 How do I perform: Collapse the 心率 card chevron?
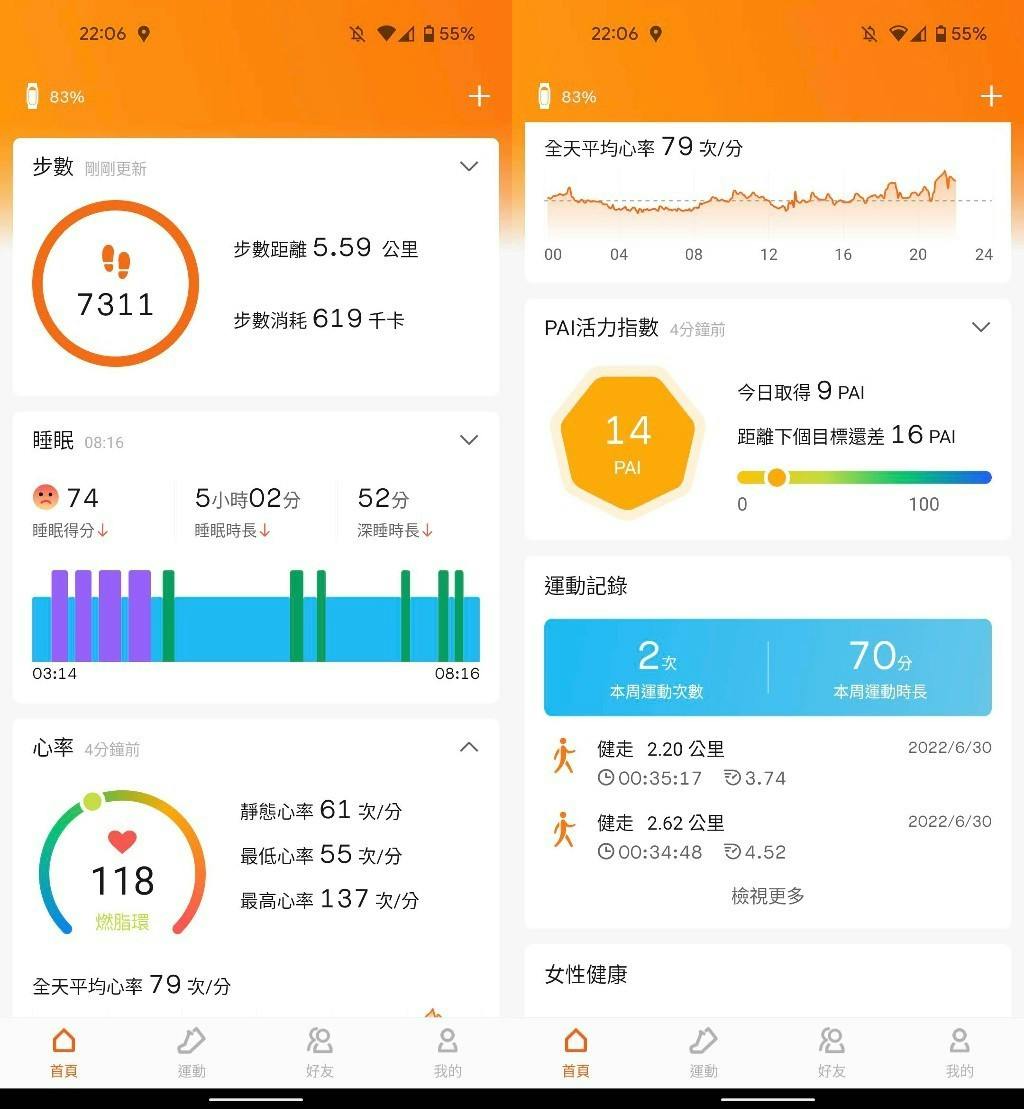(468, 747)
